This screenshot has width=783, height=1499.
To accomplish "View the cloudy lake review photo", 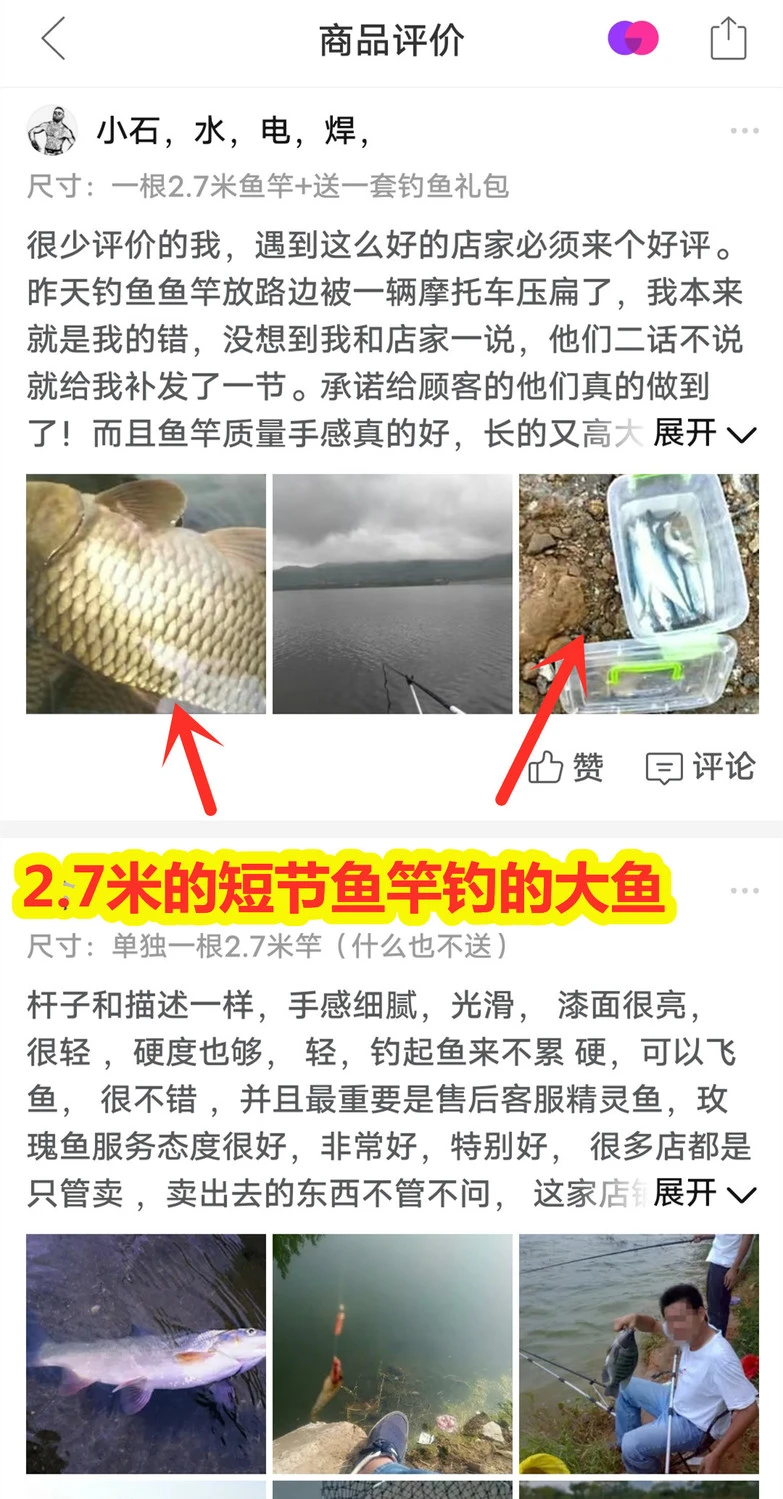I will [392, 594].
